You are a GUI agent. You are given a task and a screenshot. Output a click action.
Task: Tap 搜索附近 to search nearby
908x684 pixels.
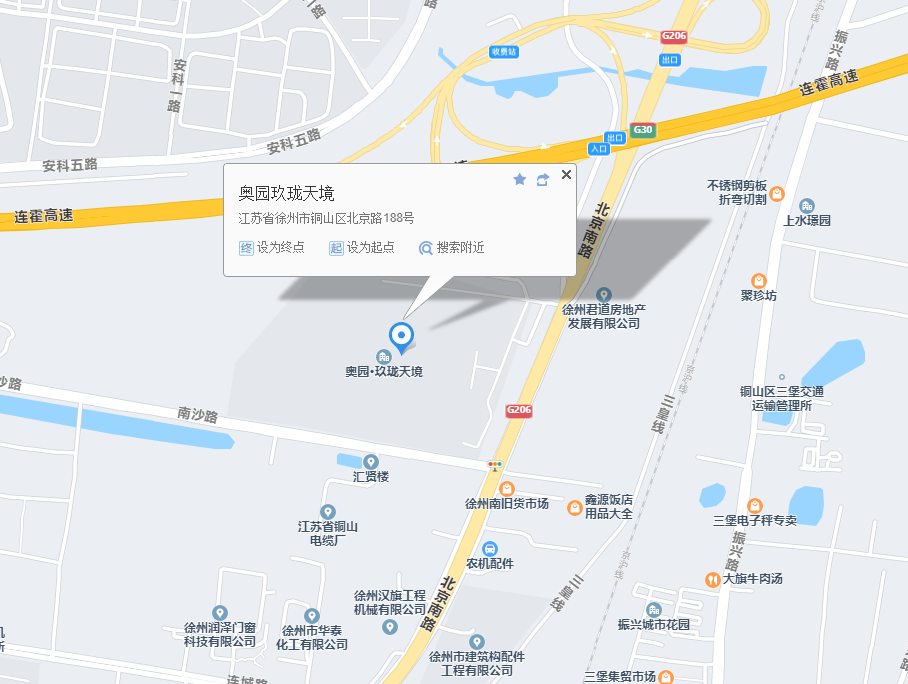(451, 247)
